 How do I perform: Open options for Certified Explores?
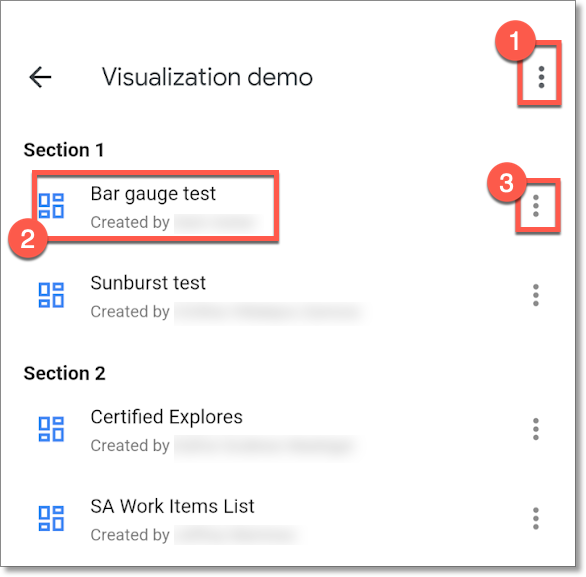[536, 429]
